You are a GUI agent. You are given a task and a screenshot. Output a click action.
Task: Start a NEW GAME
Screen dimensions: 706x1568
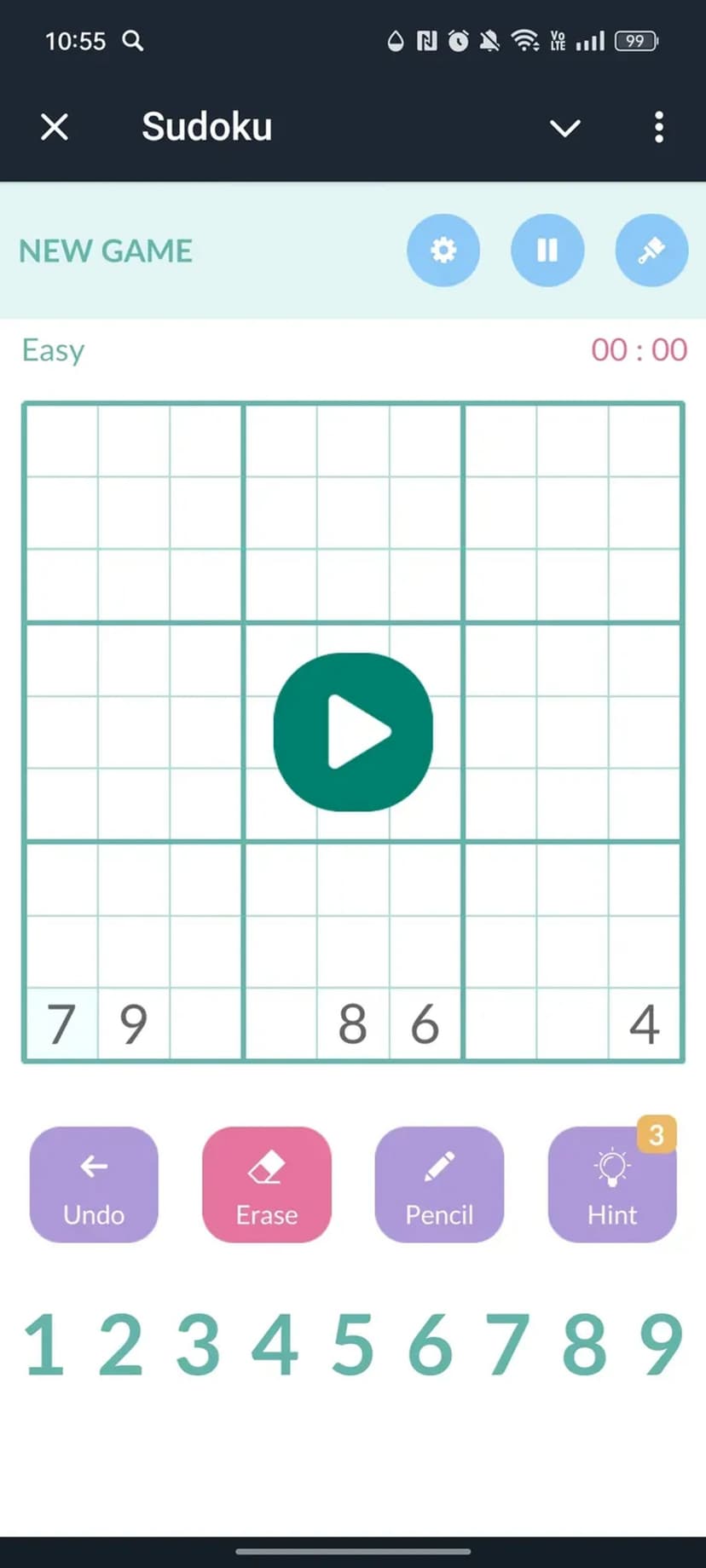106,251
